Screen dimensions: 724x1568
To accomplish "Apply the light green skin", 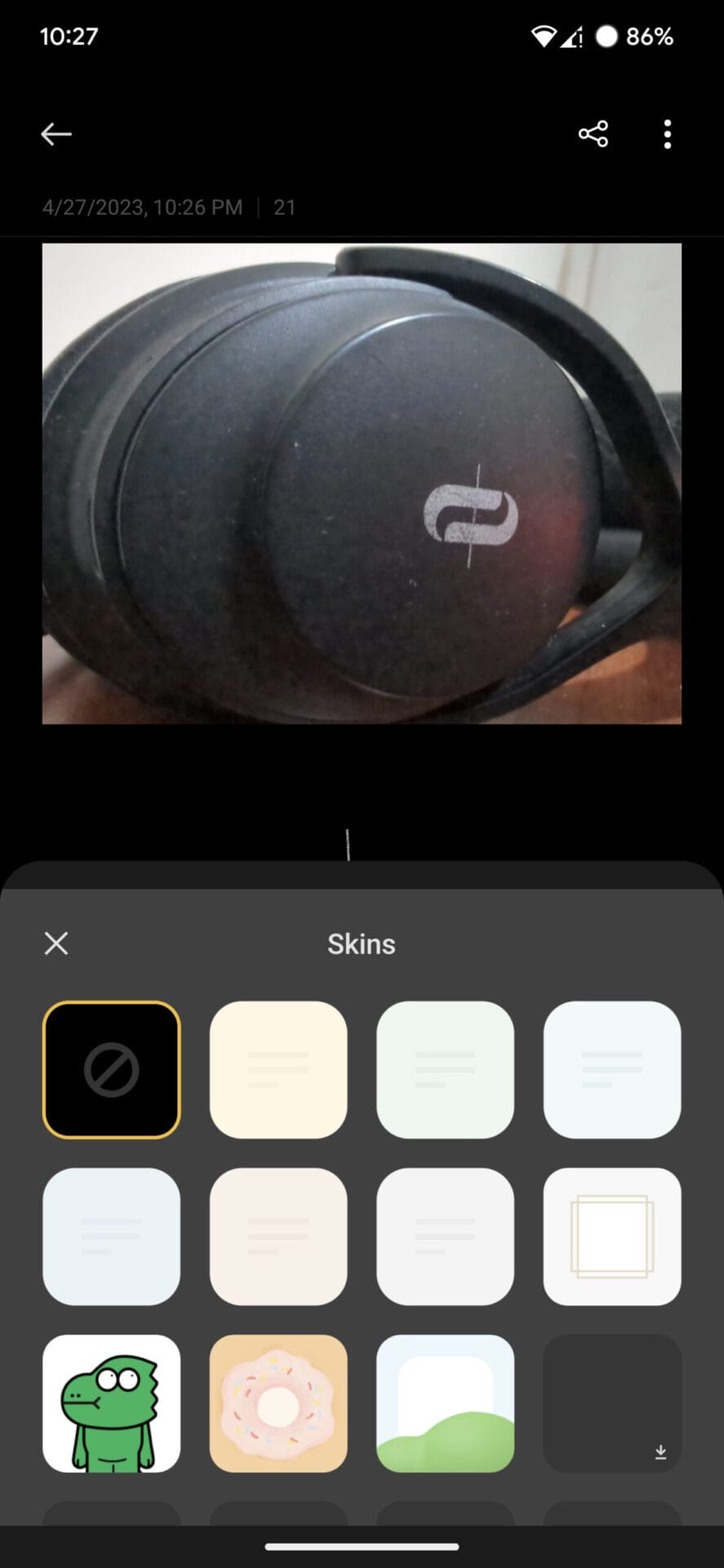I will pyautogui.click(x=445, y=1069).
